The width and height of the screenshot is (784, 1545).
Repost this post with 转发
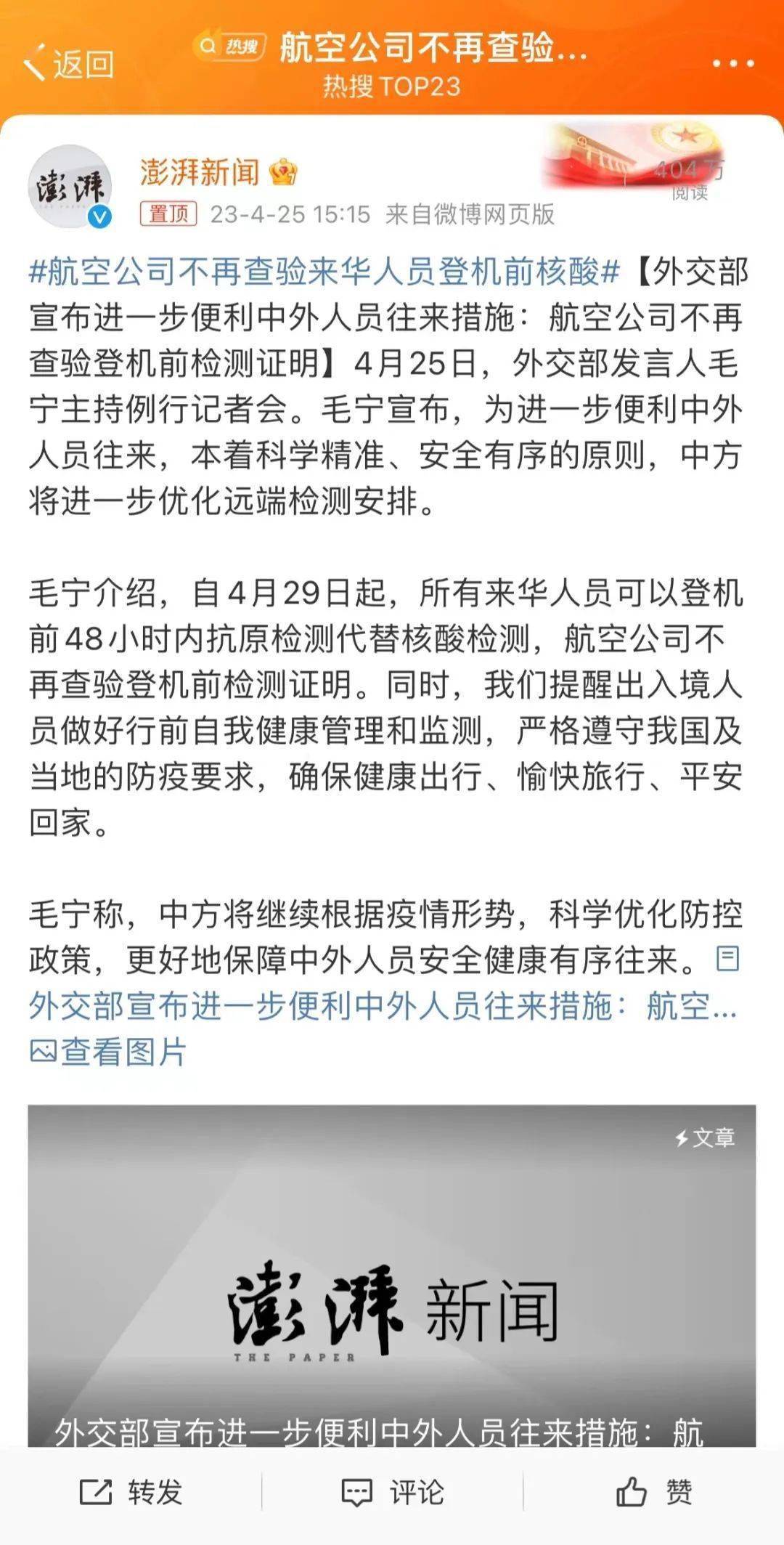tap(131, 1492)
